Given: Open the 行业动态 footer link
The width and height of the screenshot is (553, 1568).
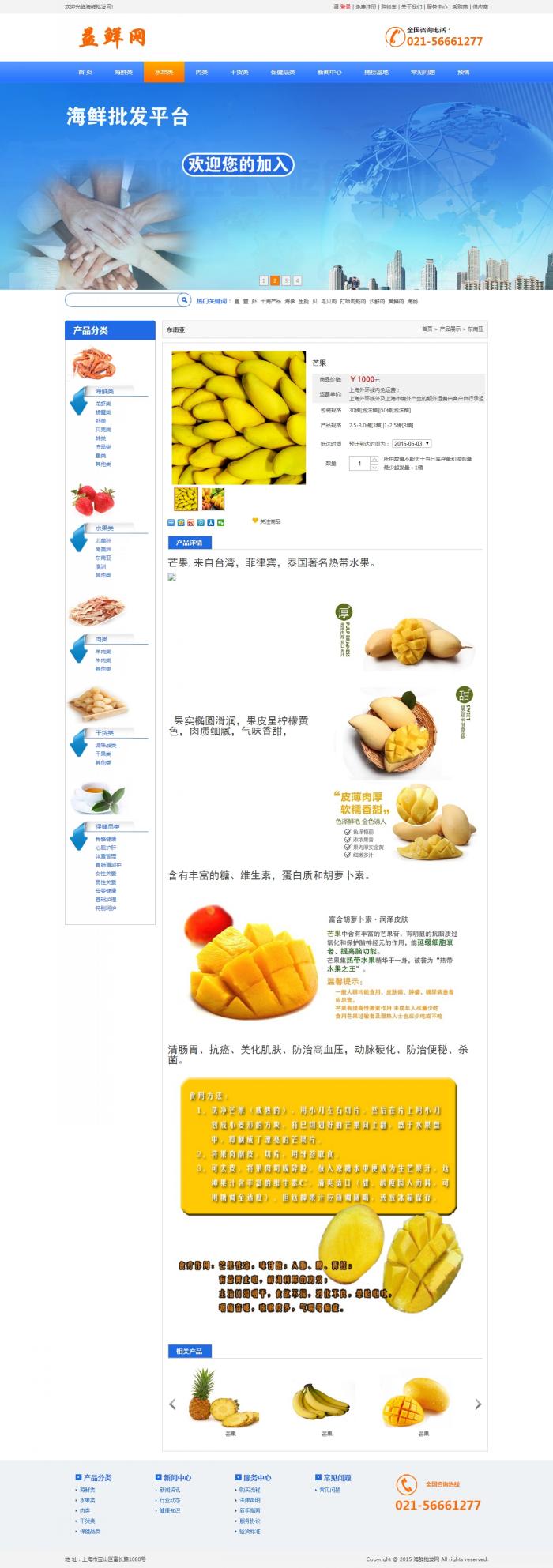Looking at the screenshot, I should tap(170, 1500).
